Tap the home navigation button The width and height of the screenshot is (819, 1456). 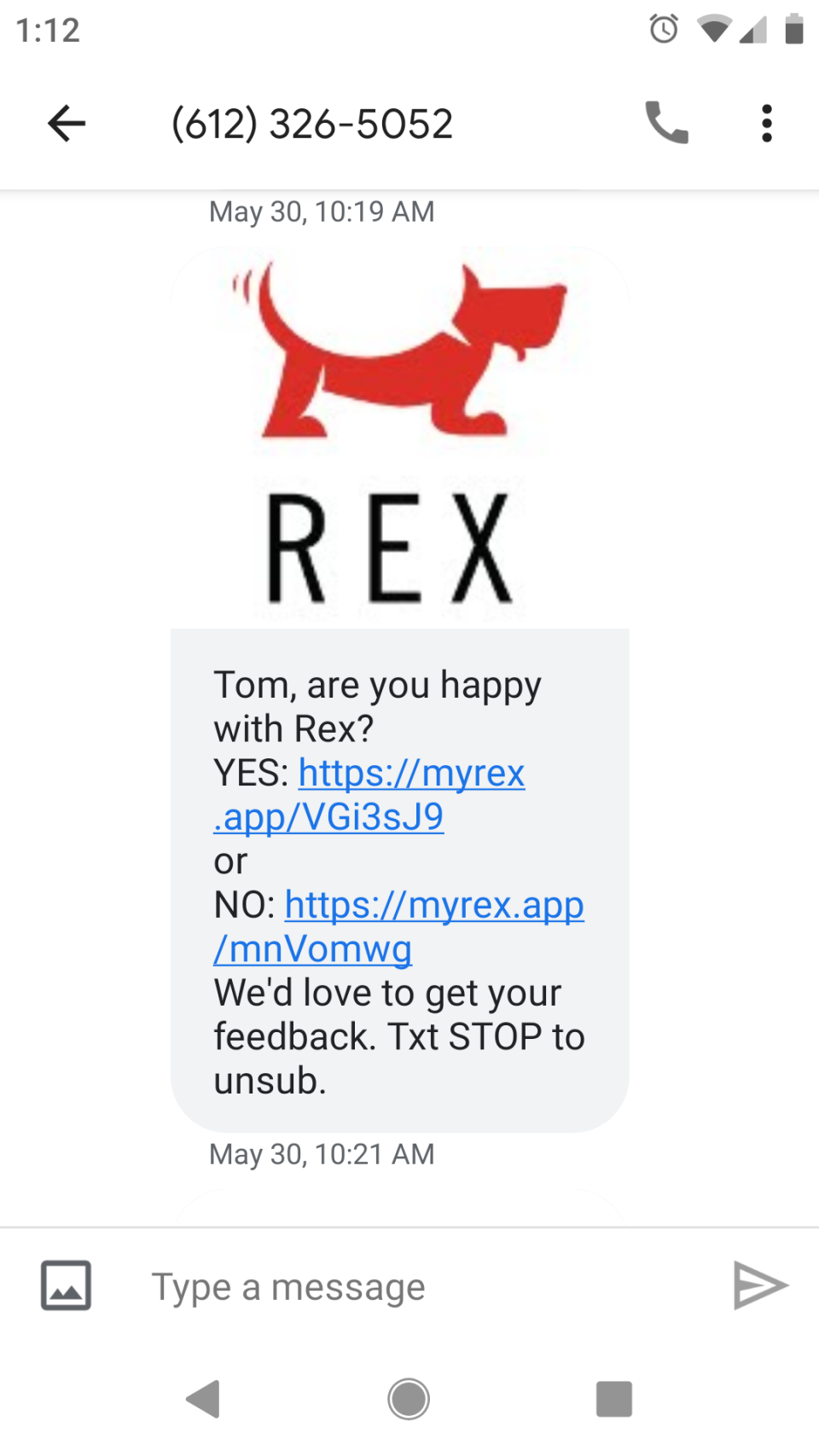pyautogui.click(x=409, y=1398)
